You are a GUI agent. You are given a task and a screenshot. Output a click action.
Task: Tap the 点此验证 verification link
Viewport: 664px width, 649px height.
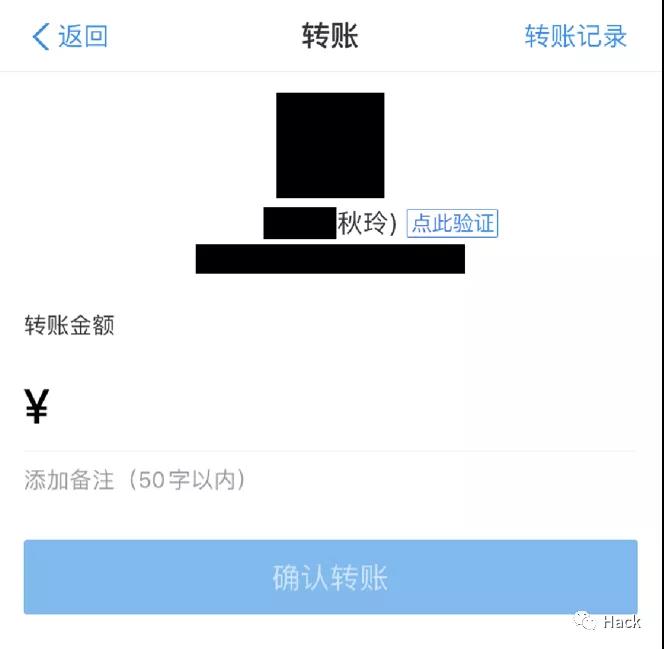tap(452, 223)
